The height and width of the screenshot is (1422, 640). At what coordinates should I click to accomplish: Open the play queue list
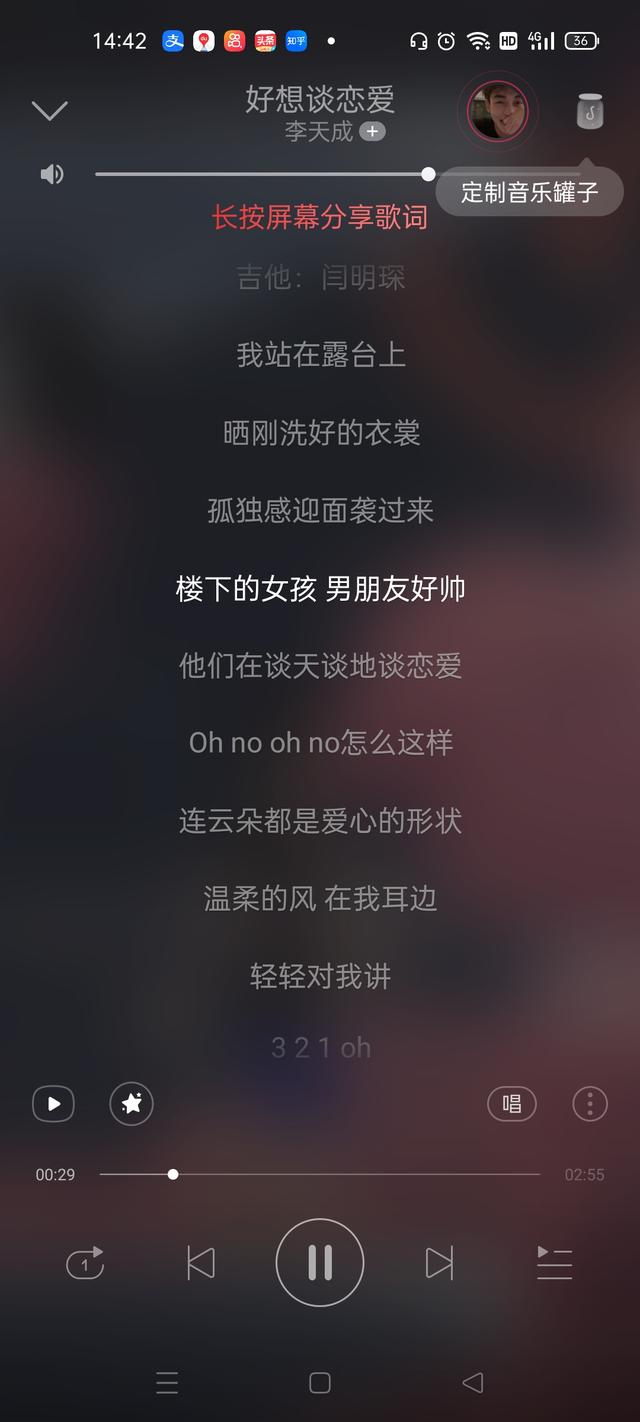(x=554, y=1263)
